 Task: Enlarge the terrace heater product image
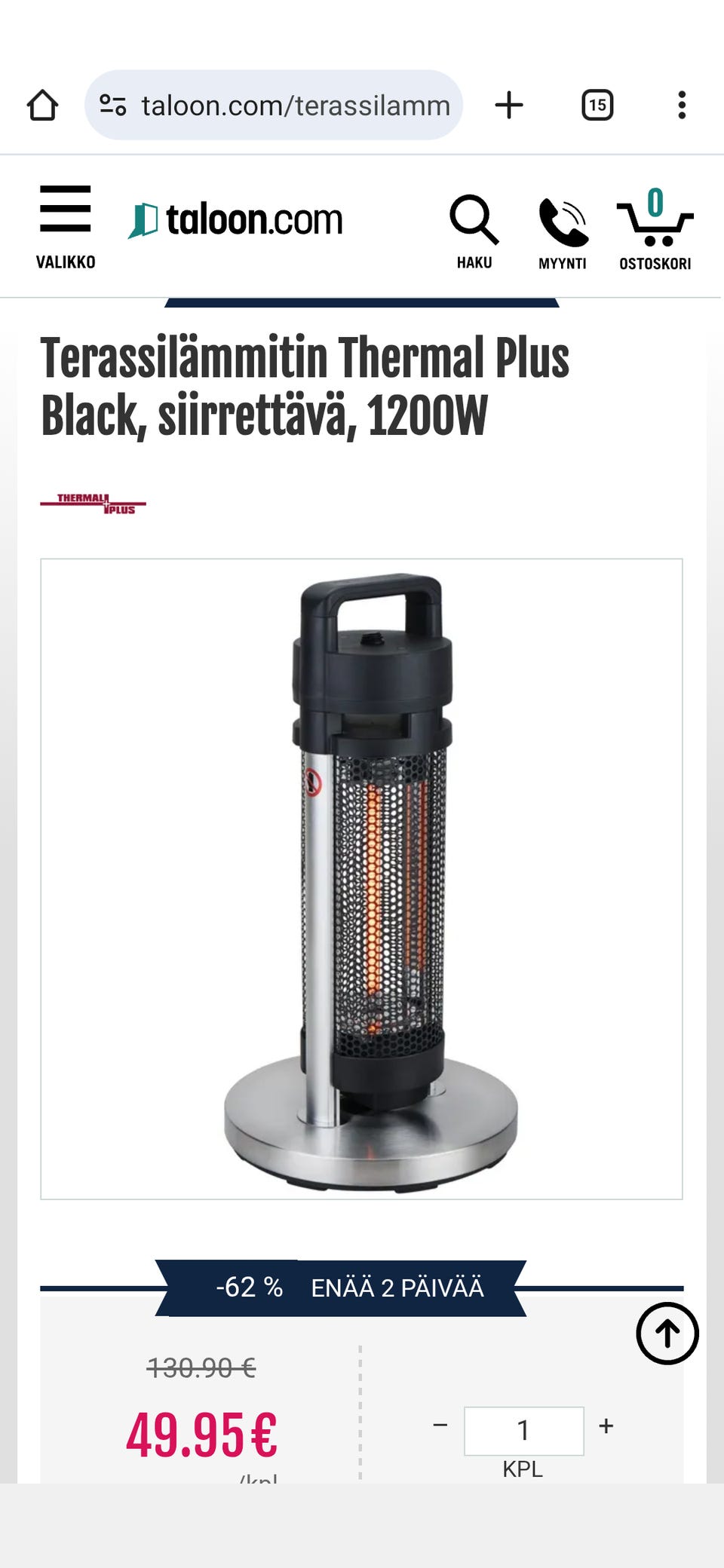(x=361, y=878)
